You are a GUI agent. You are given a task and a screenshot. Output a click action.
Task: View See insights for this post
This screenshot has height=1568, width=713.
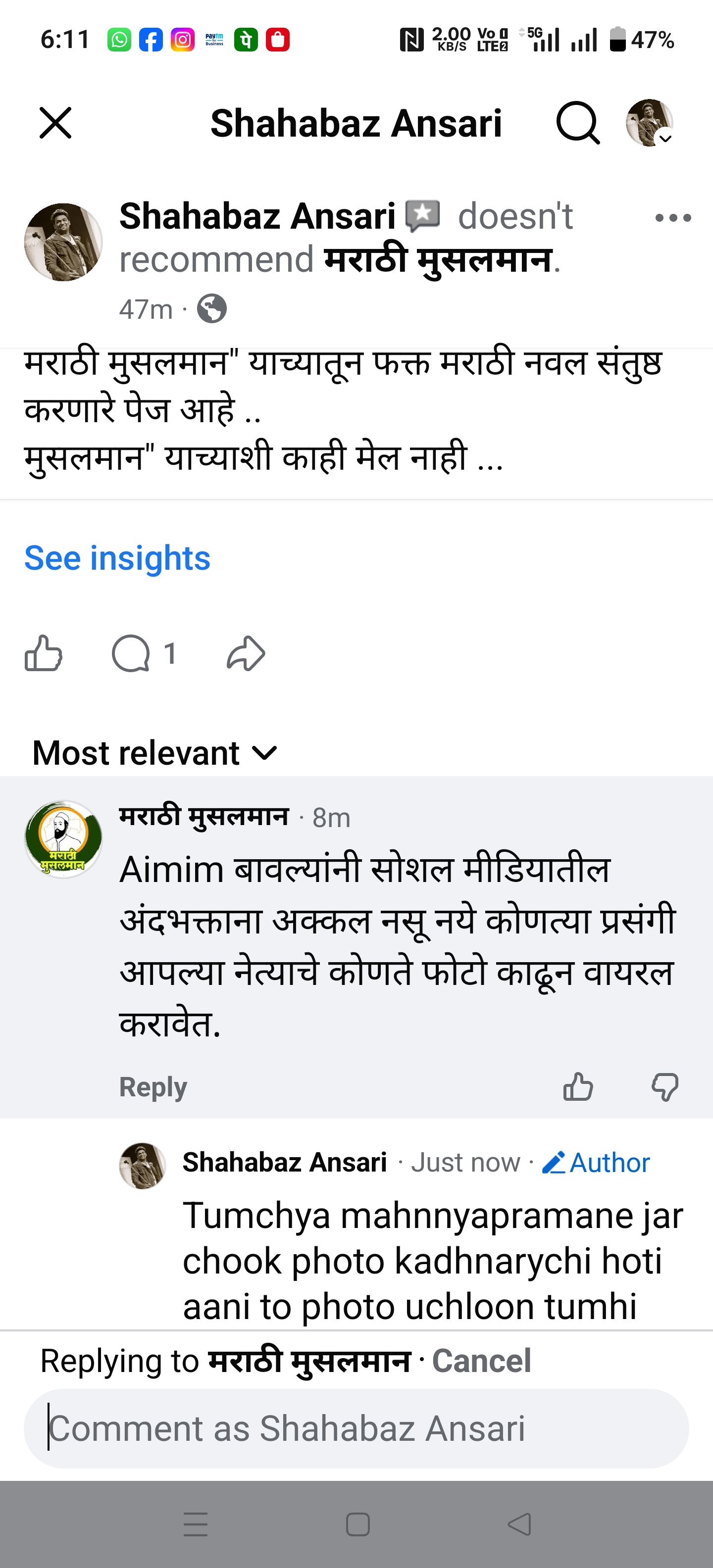[117, 558]
